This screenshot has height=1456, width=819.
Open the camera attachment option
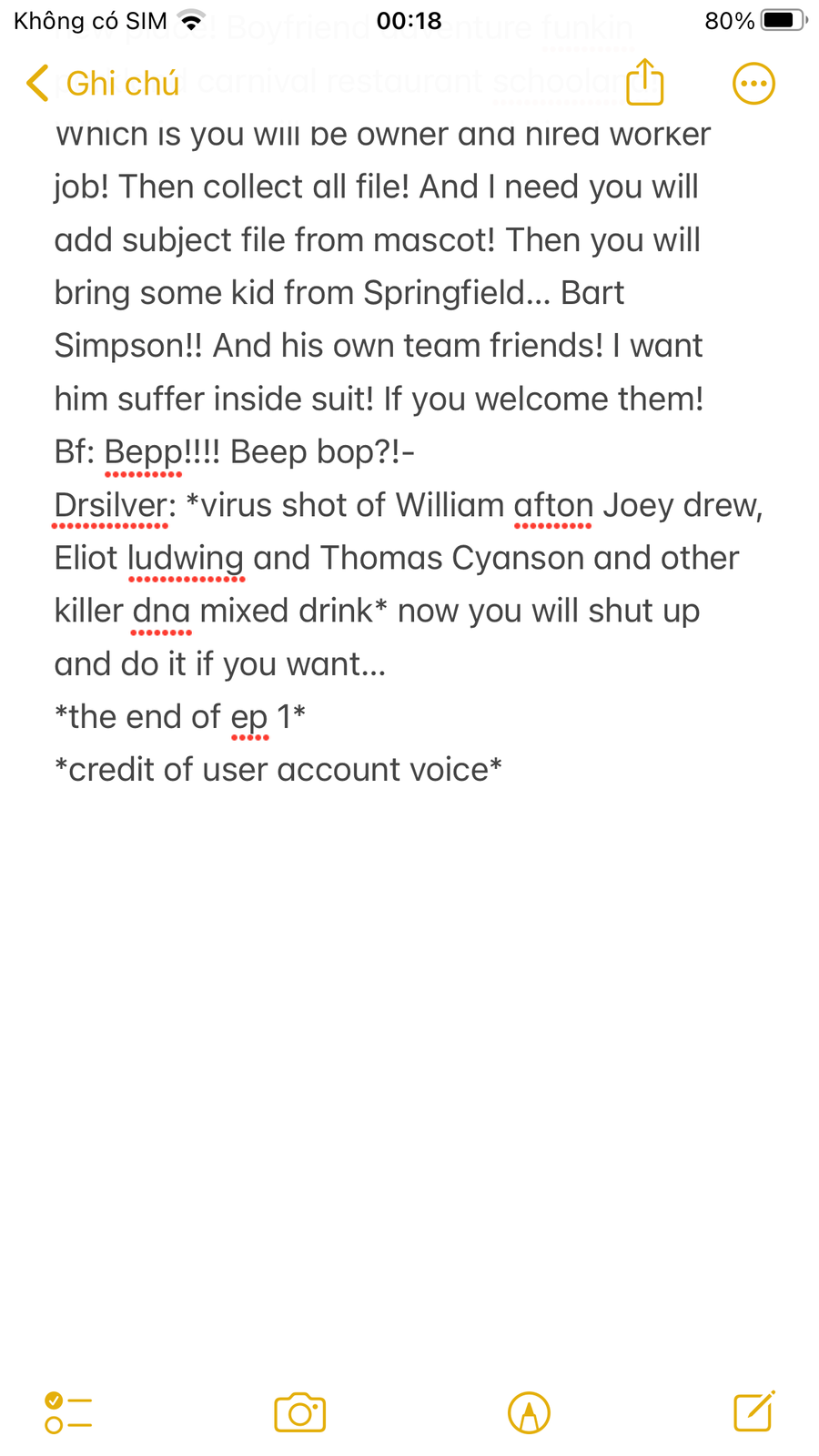click(x=299, y=1412)
